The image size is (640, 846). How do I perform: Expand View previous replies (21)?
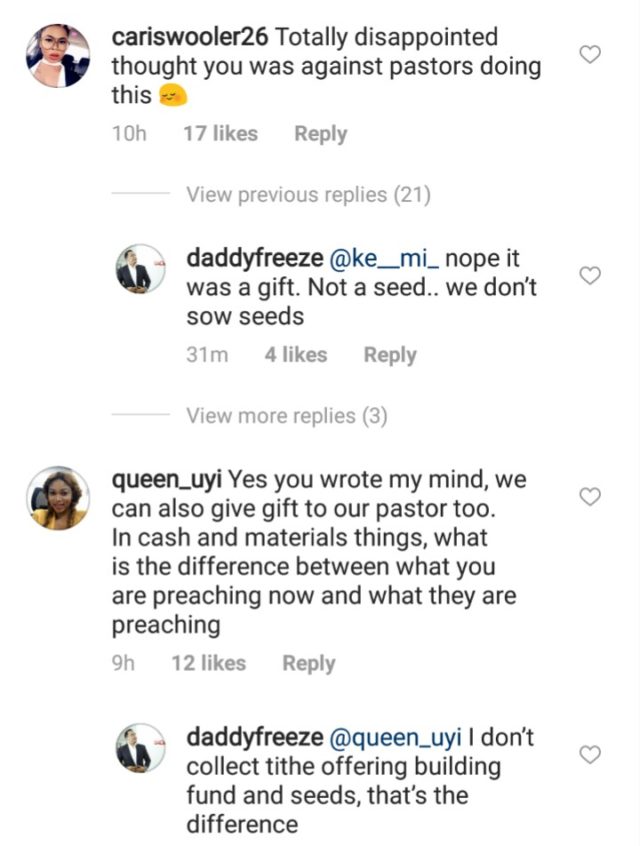[308, 194]
